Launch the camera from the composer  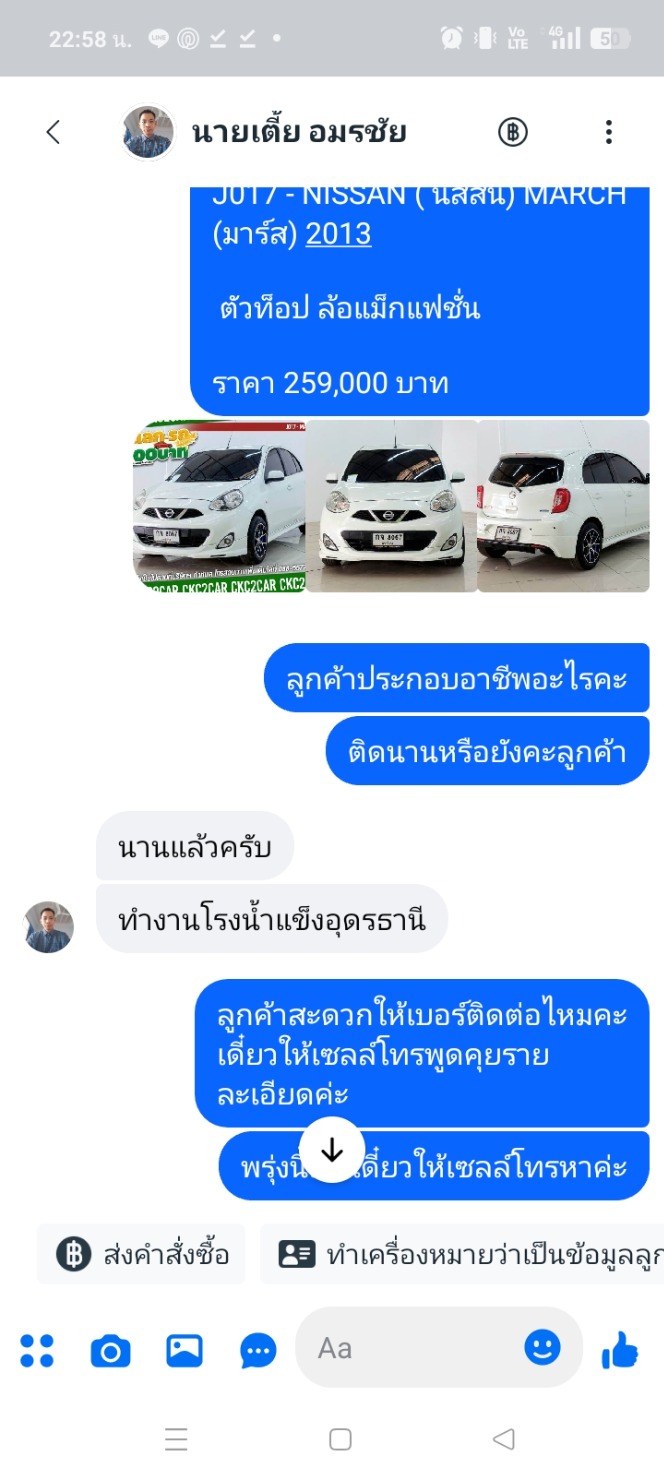click(x=111, y=1351)
